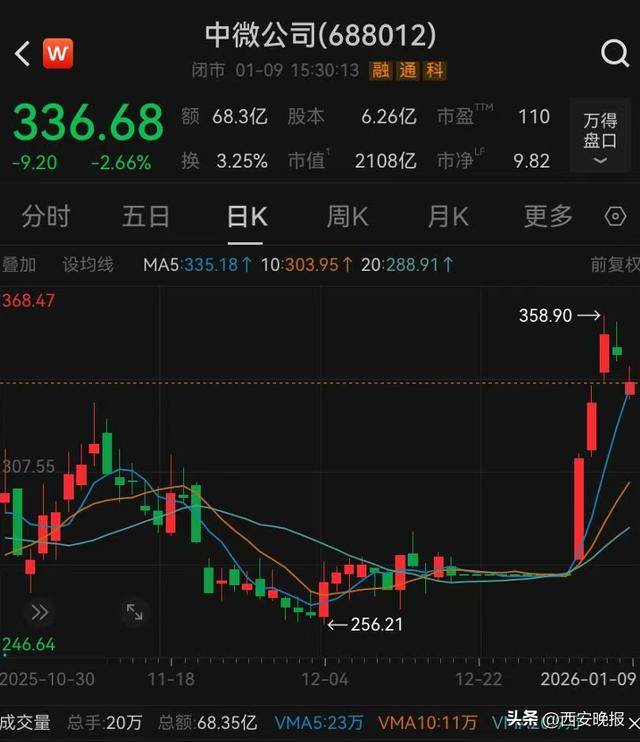Open the stock search magnifier
The image size is (640, 742).
pyautogui.click(x=613, y=53)
